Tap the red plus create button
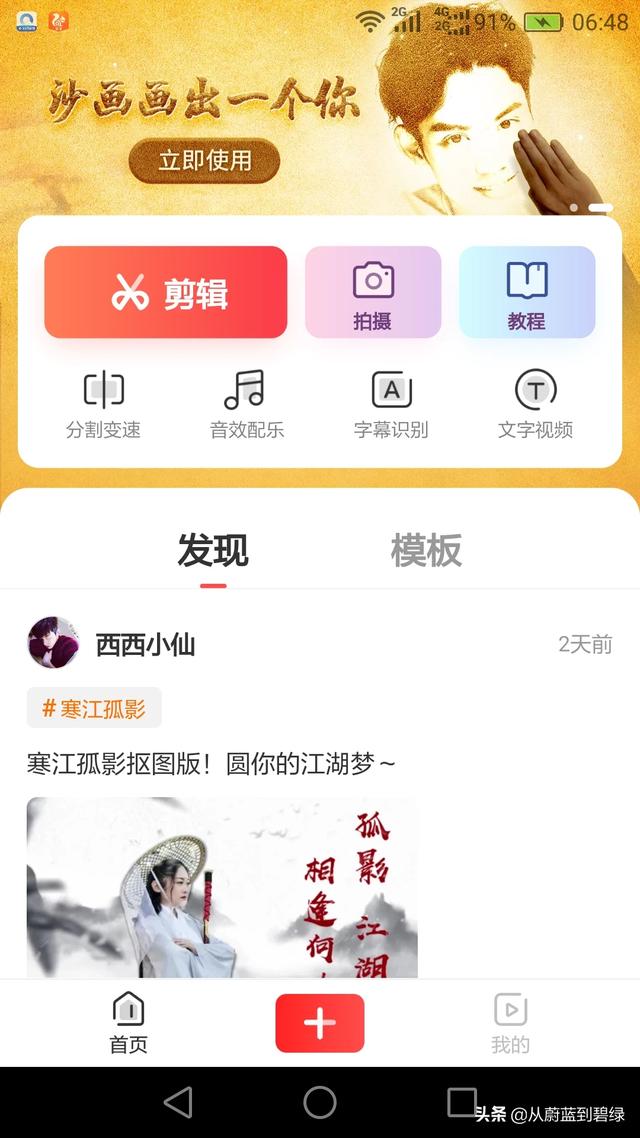Image resolution: width=640 pixels, height=1138 pixels. click(x=320, y=1023)
